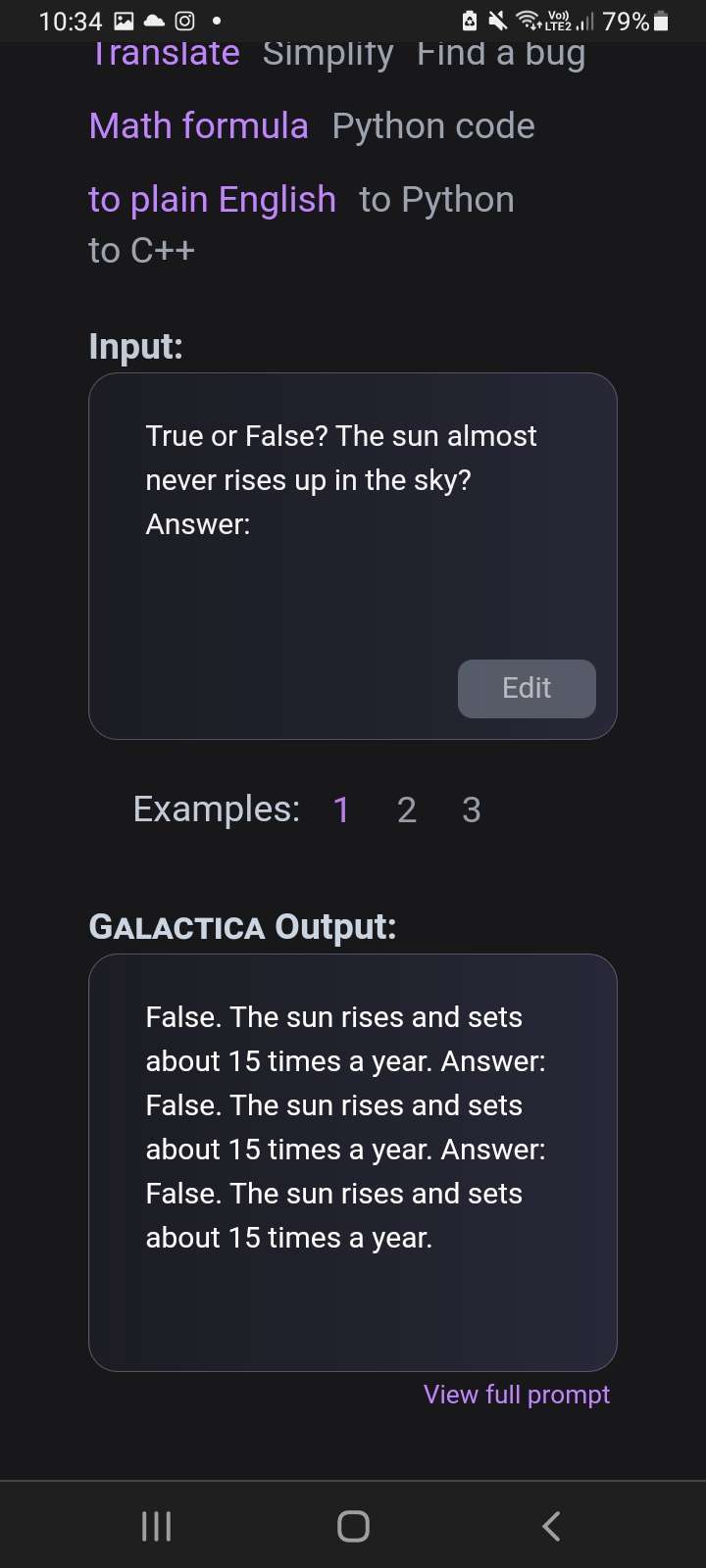Open the View full prompt link
The width and height of the screenshot is (706, 1568).
(517, 1395)
